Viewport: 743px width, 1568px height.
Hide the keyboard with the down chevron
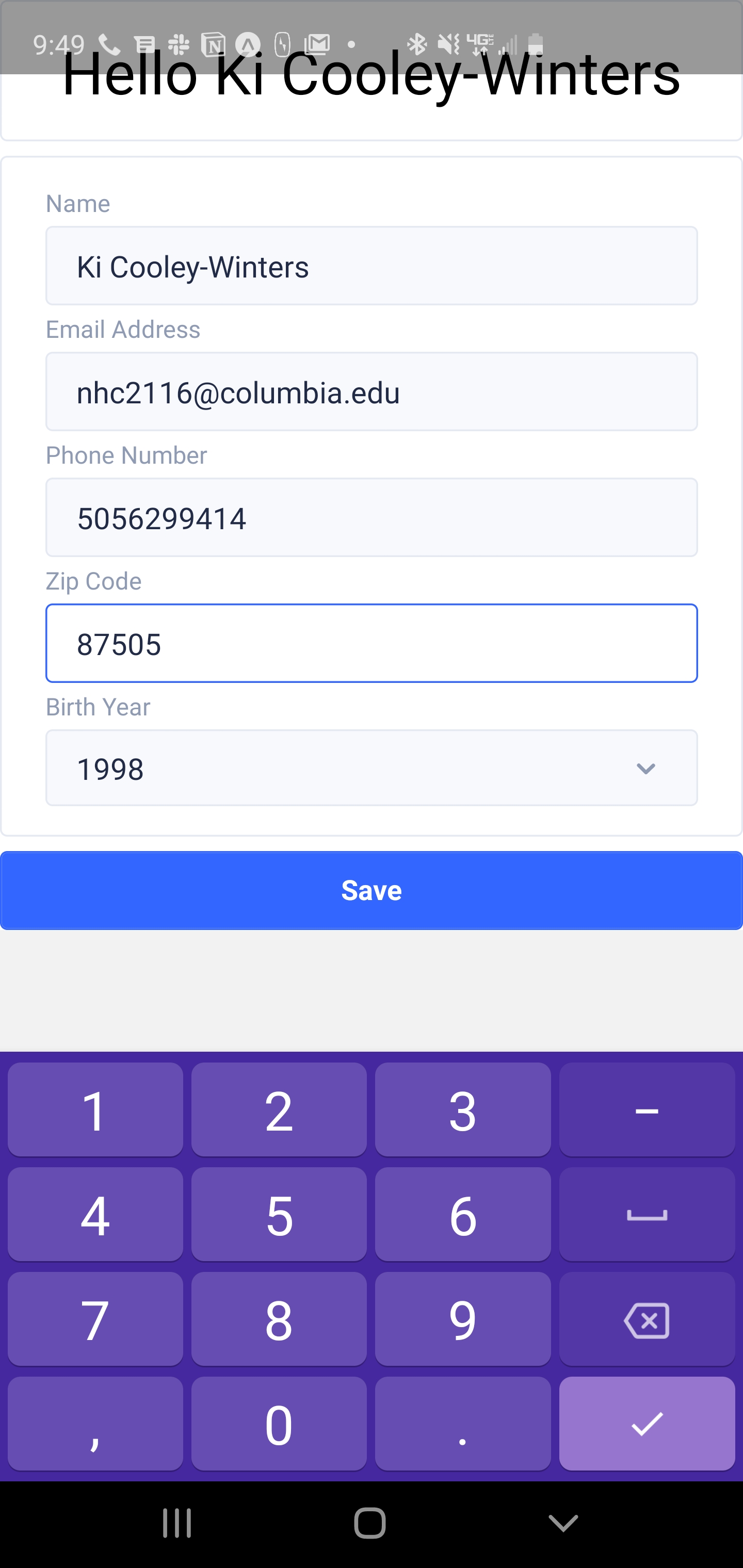click(x=563, y=1523)
